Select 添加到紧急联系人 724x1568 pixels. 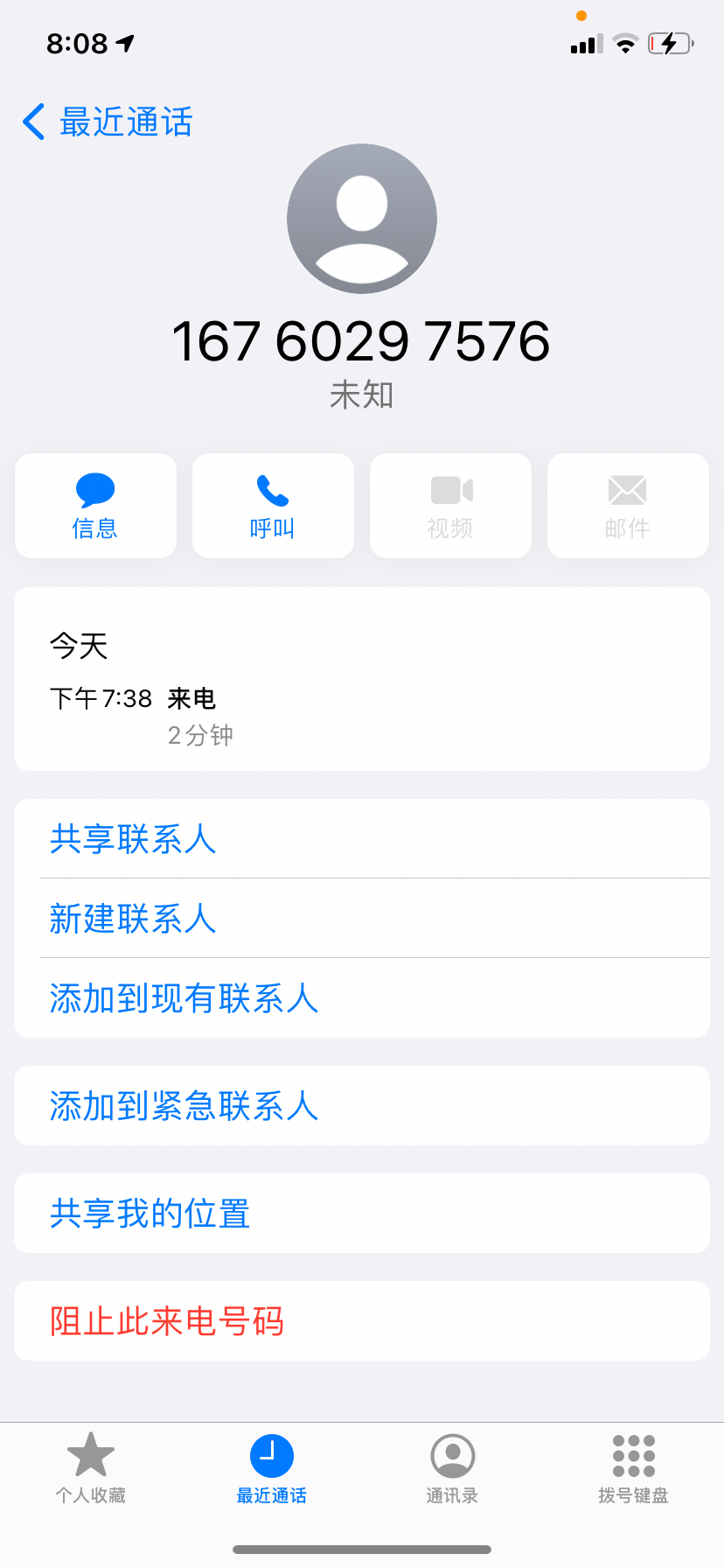pyautogui.click(x=362, y=1105)
